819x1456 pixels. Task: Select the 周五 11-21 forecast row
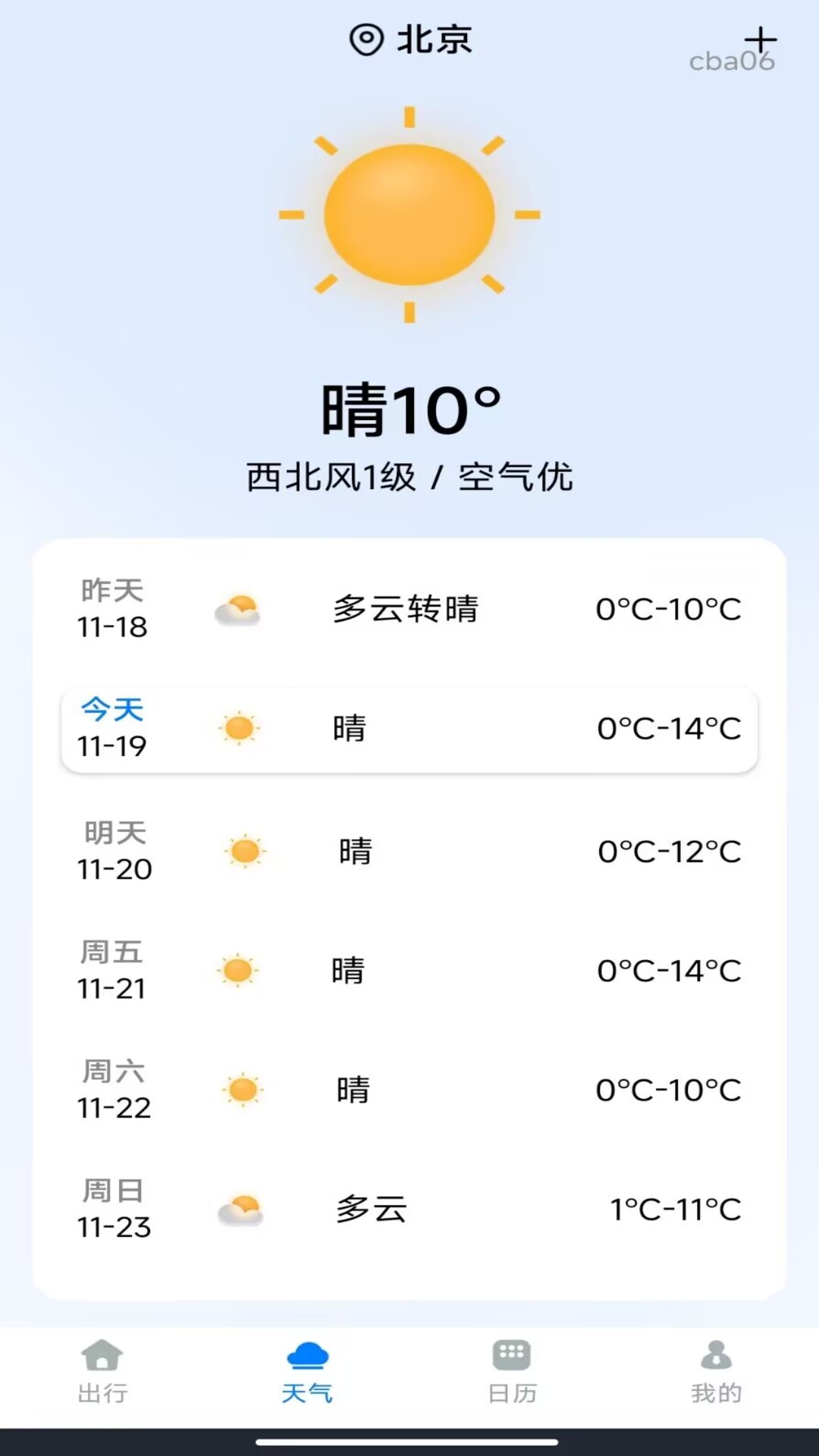tap(409, 969)
